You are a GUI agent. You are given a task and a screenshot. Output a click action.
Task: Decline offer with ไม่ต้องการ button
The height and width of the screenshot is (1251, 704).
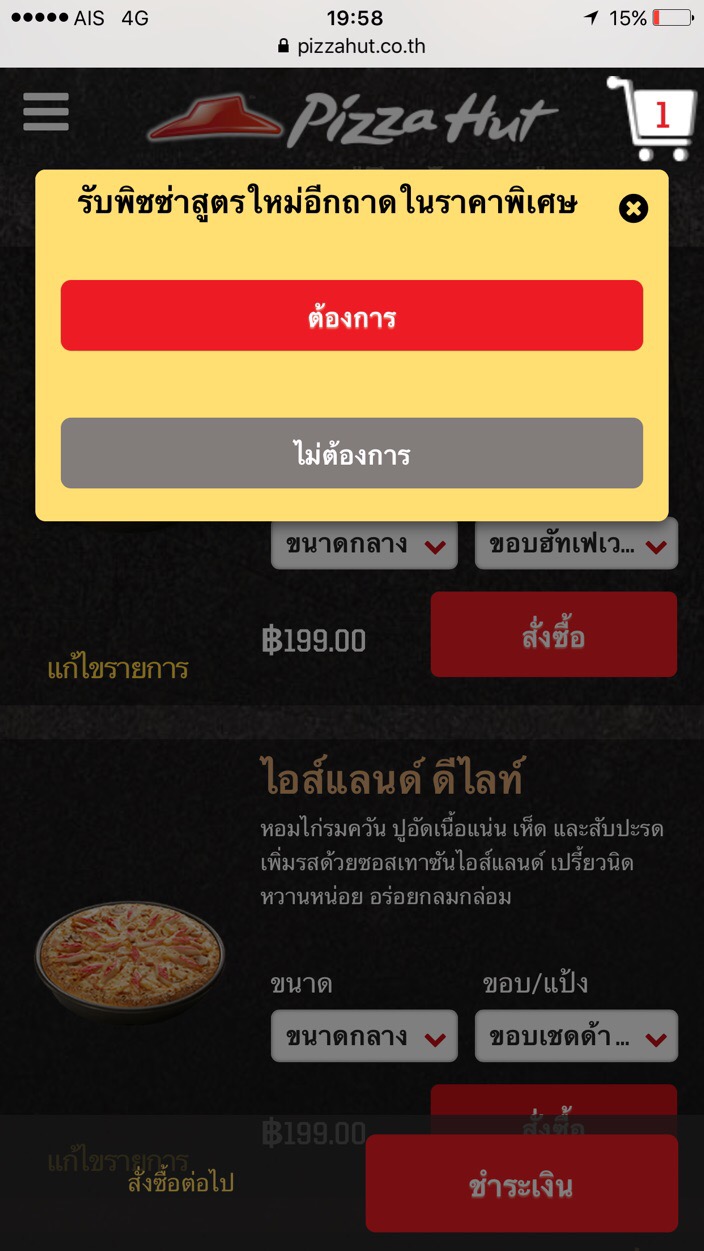point(351,454)
